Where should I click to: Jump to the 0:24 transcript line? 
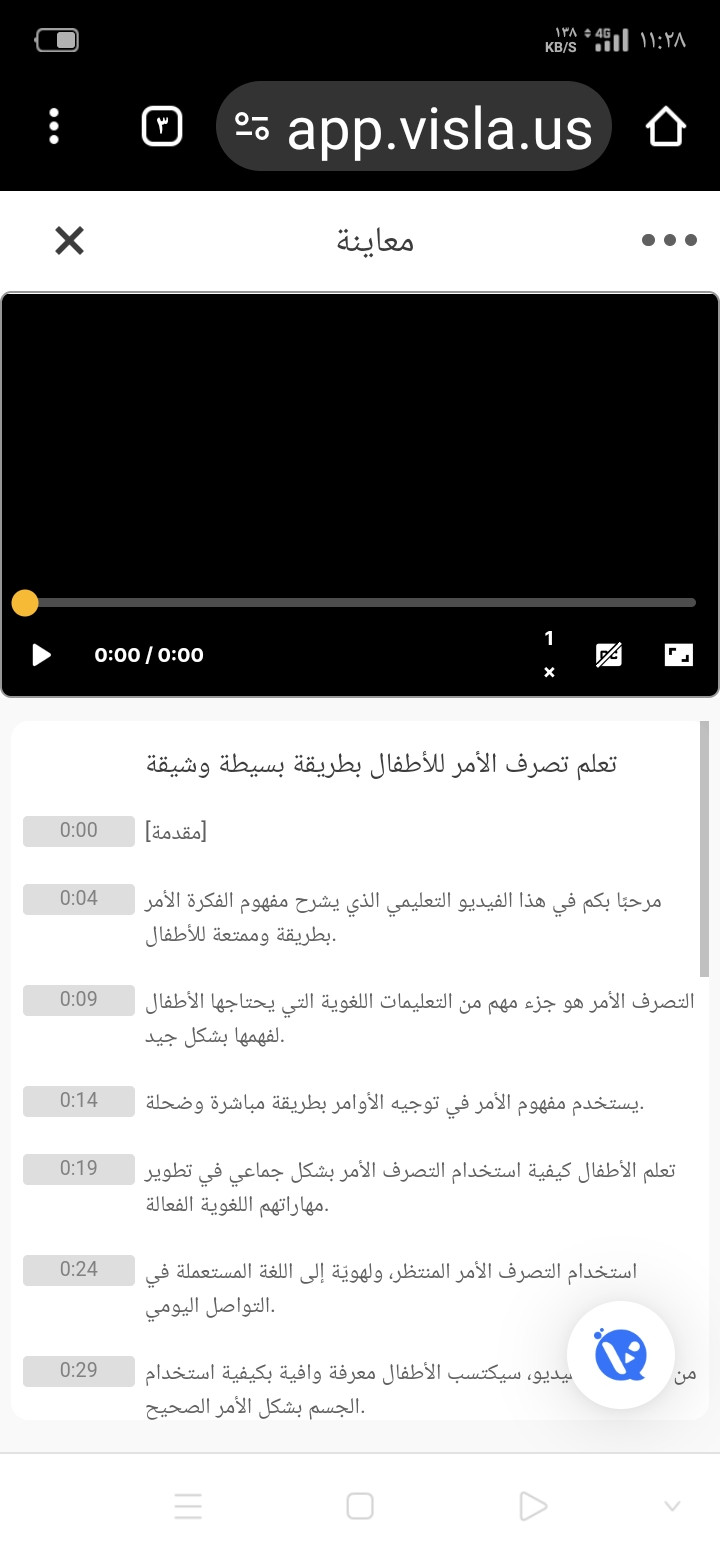point(79,1269)
